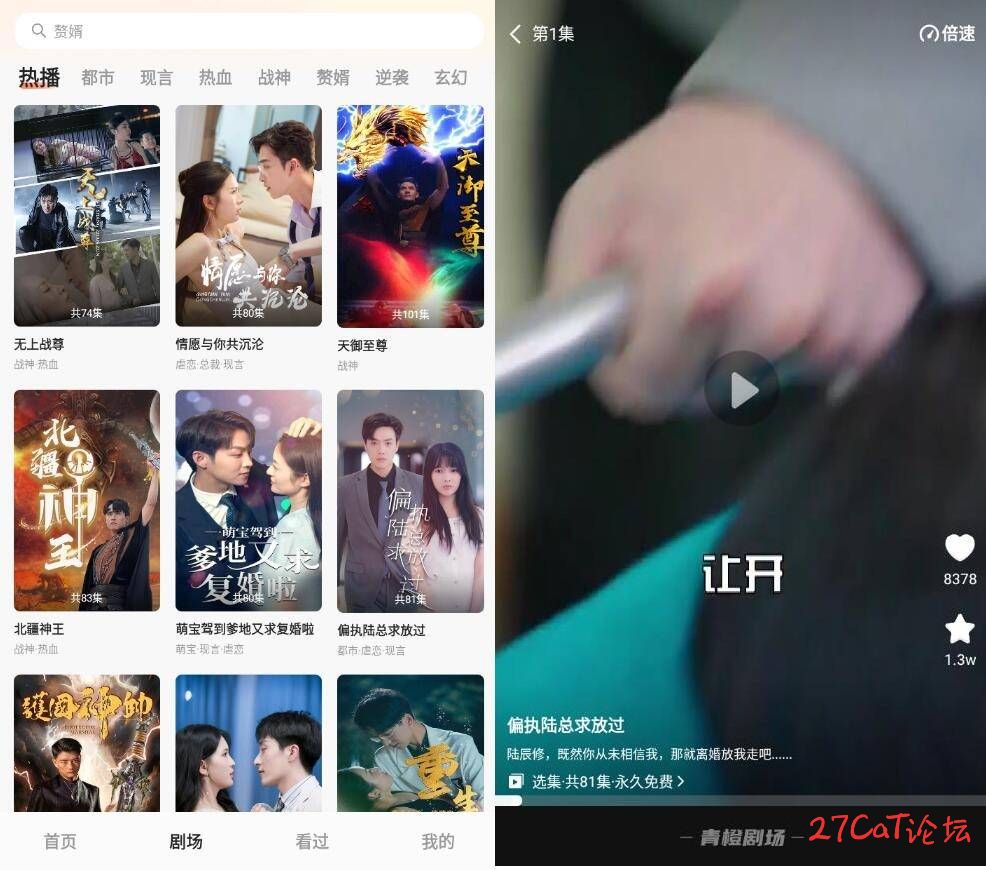This screenshot has width=986, height=870.
Task: Open the 选集·共81集 episode list
Action: [597, 781]
